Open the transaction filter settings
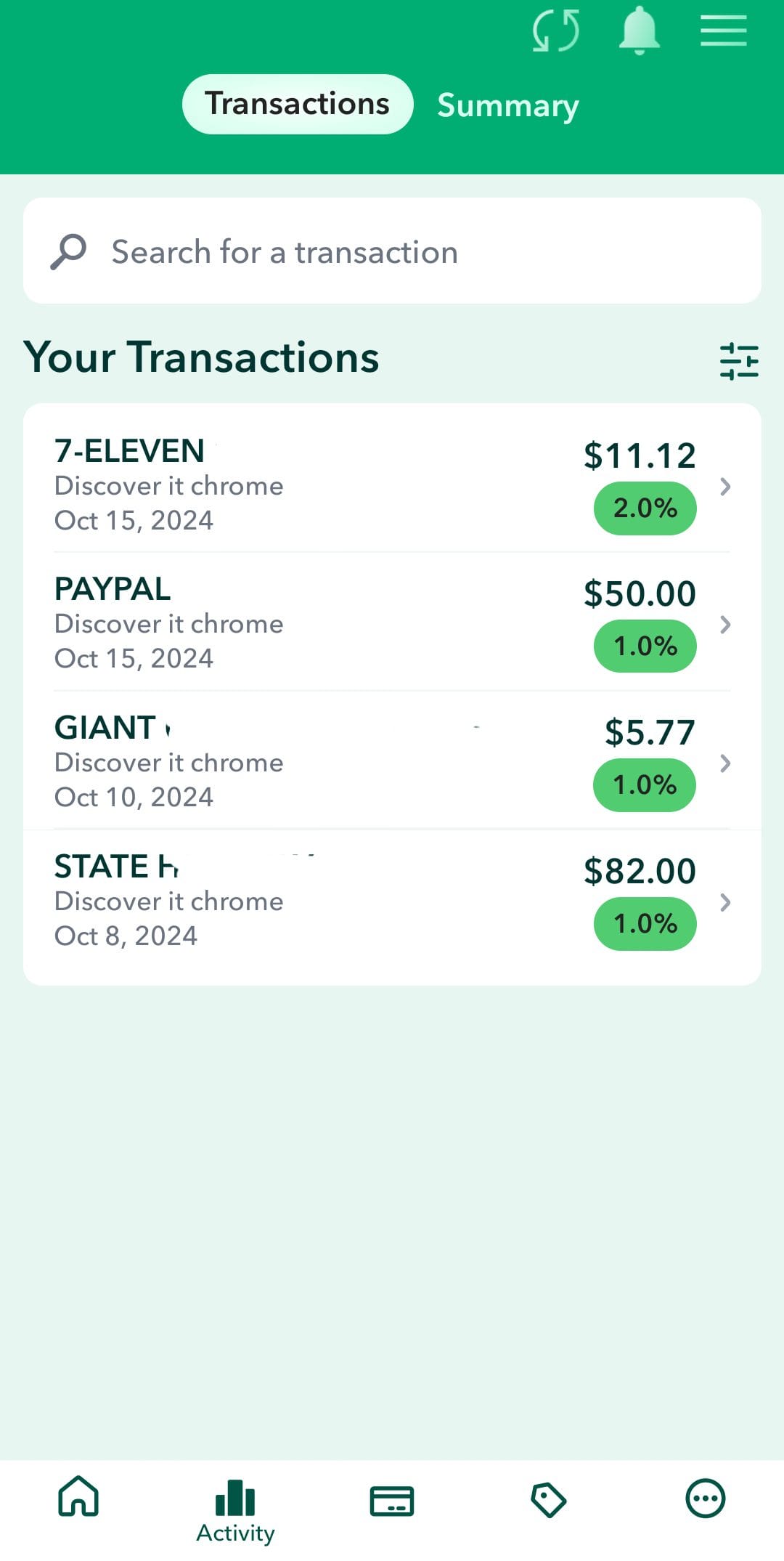 tap(739, 361)
